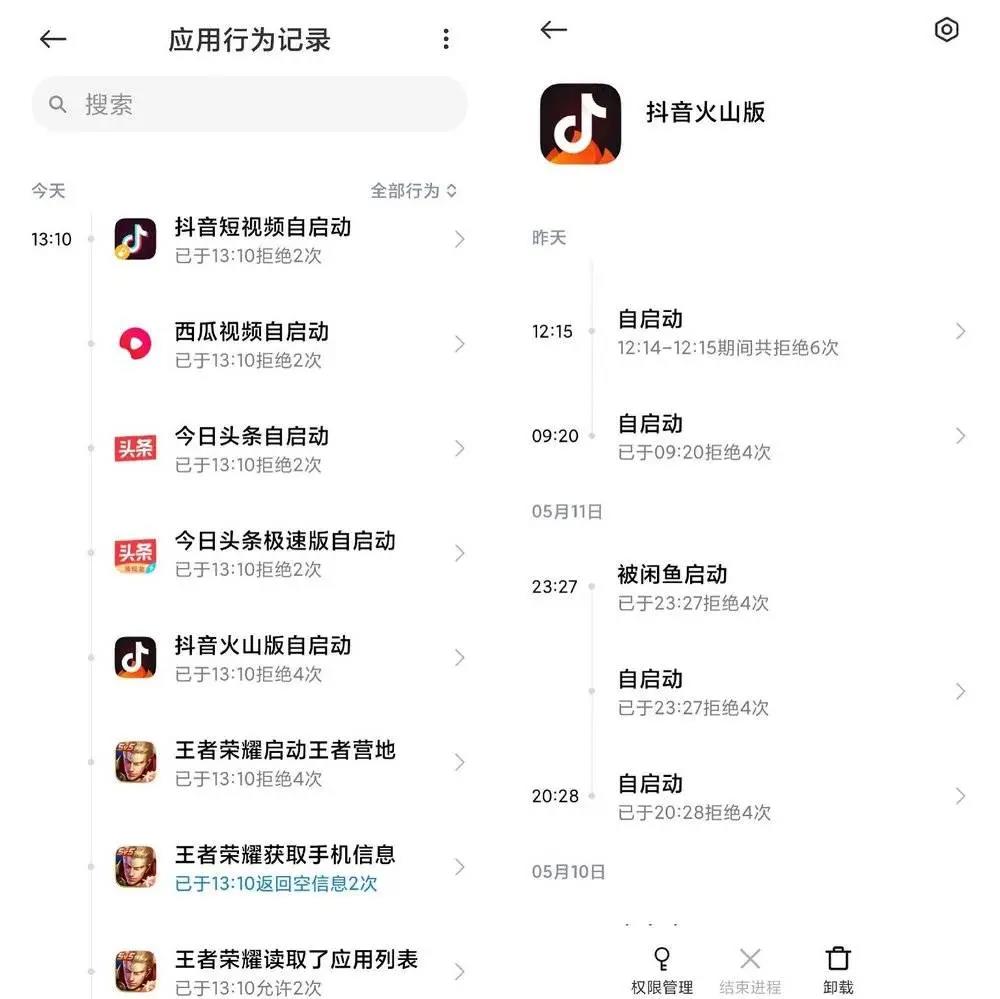Tap the 搜索 search field
This screenshot has width=1000, height=999.
pyautogui.click(x=249, y=104)
